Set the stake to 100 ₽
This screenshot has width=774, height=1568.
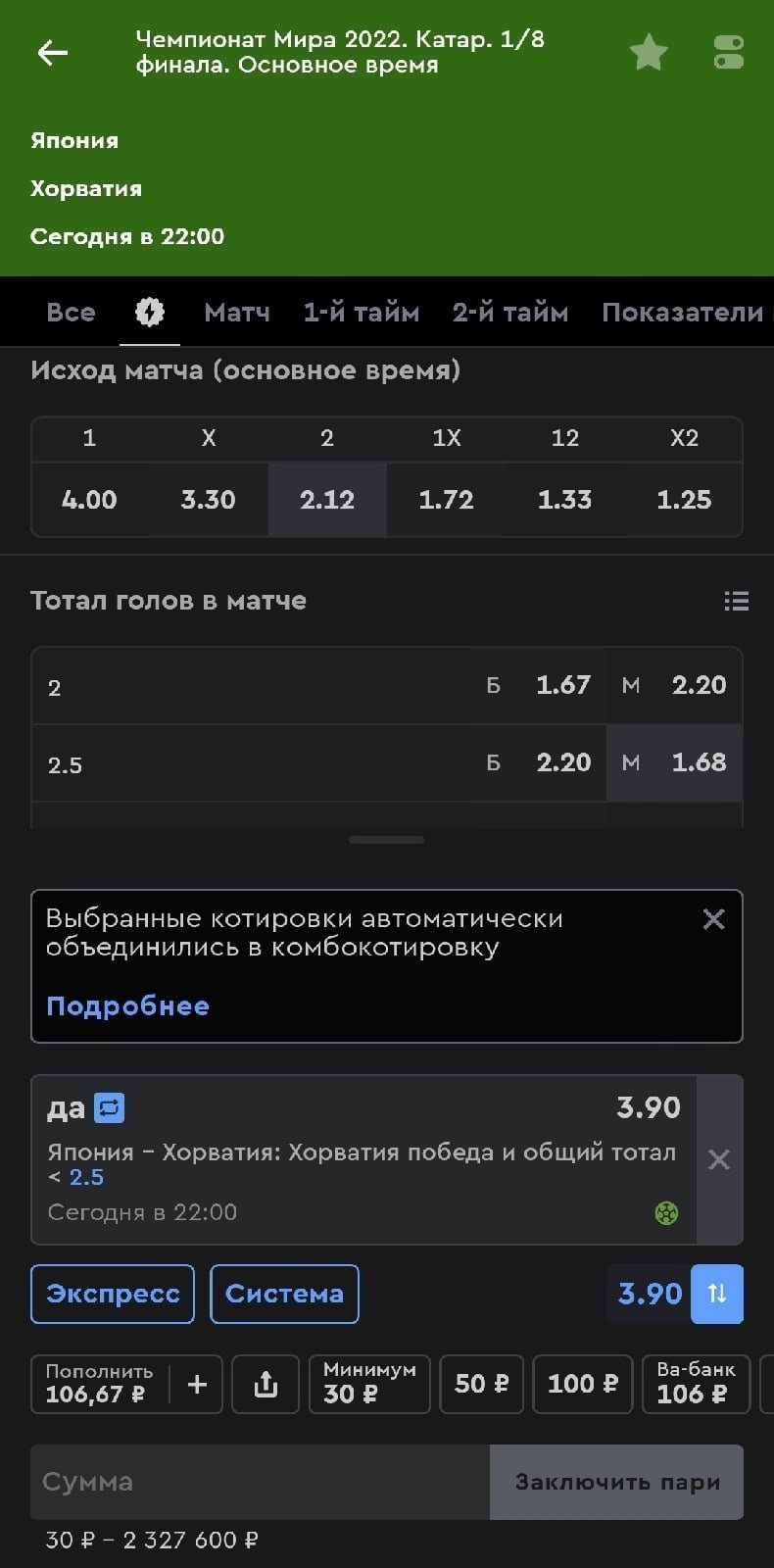coord(582,1384)
